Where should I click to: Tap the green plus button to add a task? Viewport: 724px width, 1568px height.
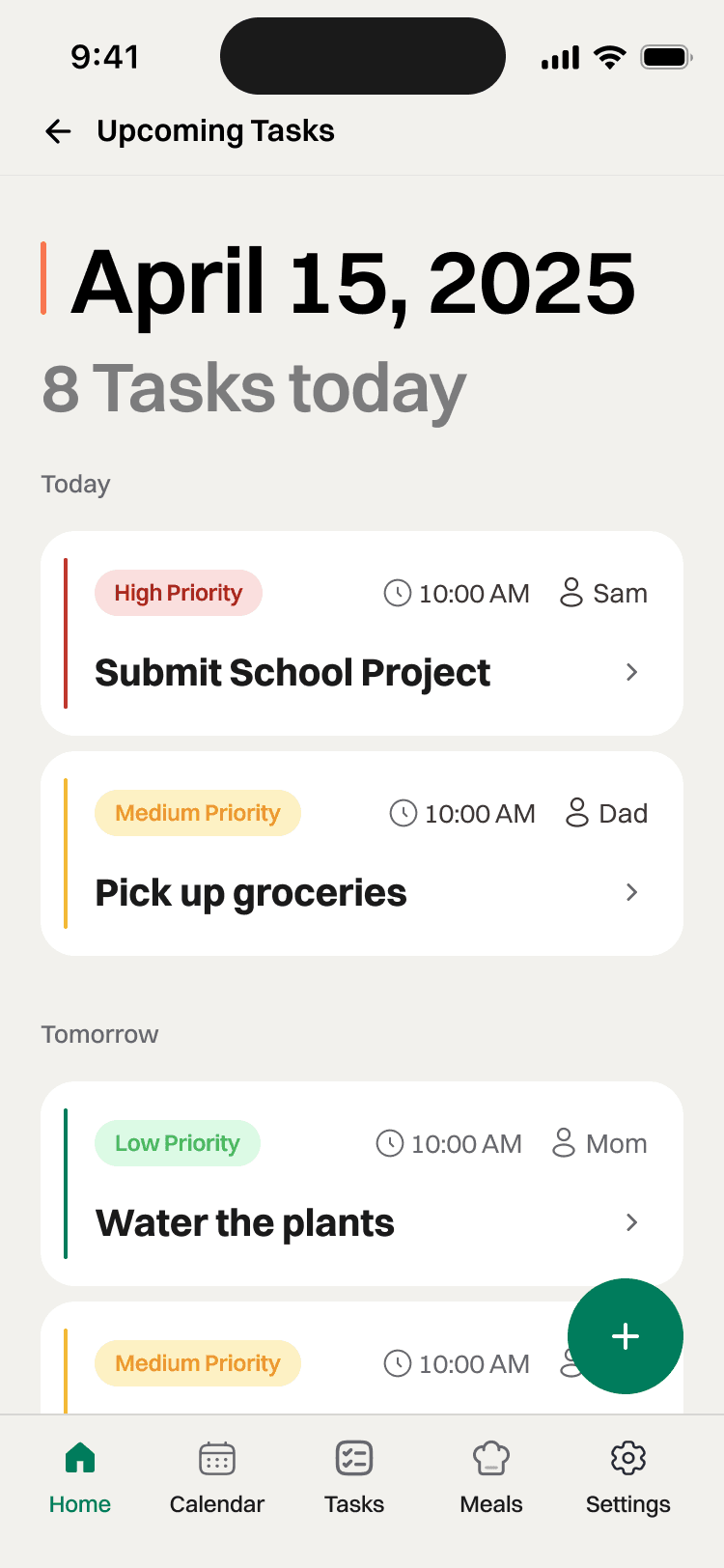click(626, 1336)
